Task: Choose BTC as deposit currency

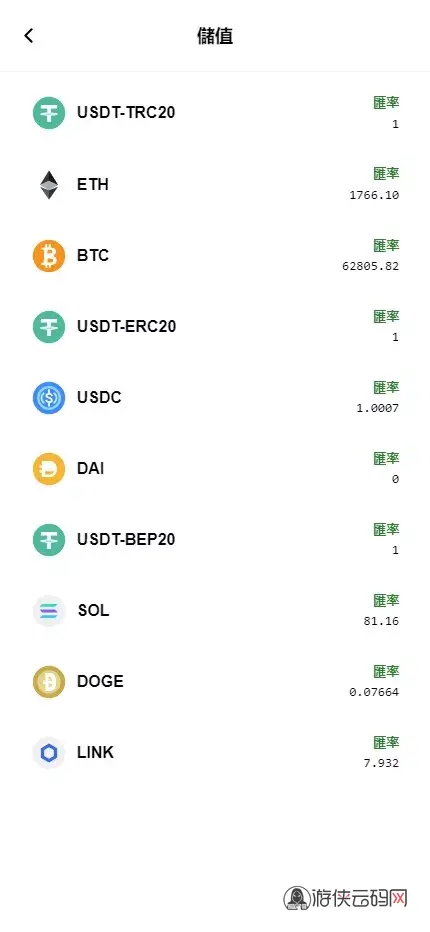Action: pos(215,256)
